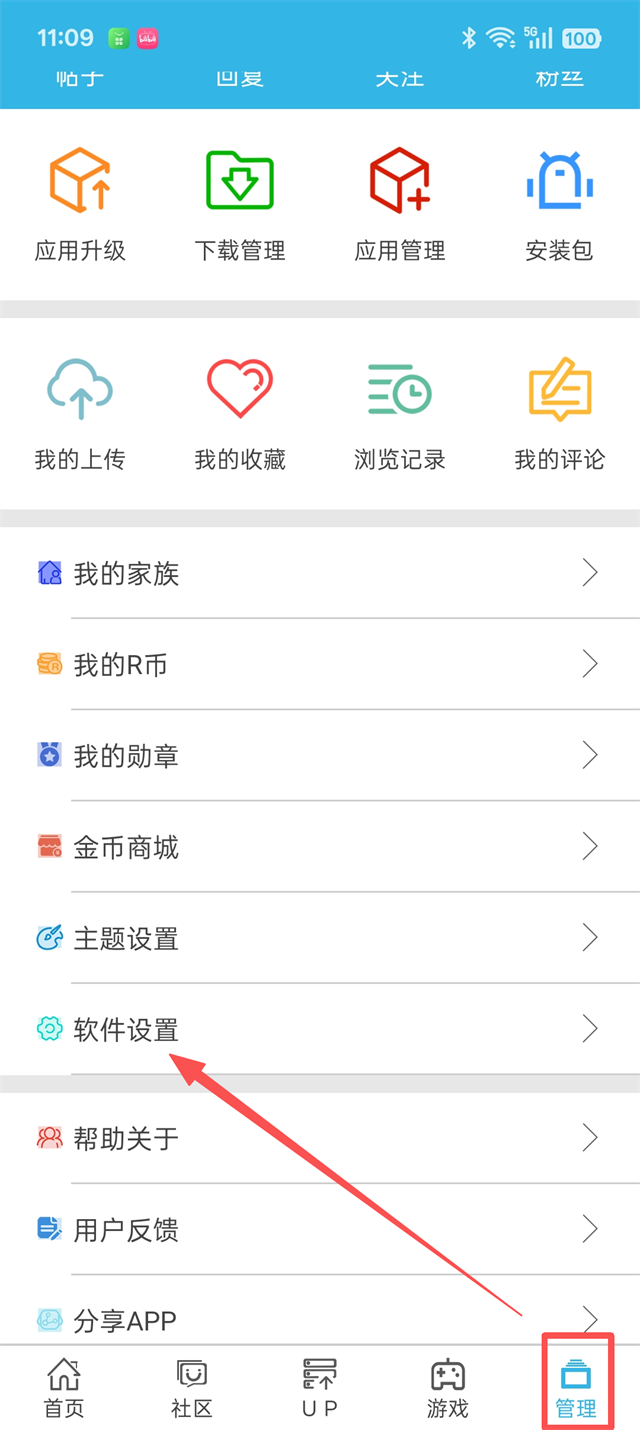The image size is (640, 1430).
Task: Enter 金币商城 coin store
Action: (320, 847)
